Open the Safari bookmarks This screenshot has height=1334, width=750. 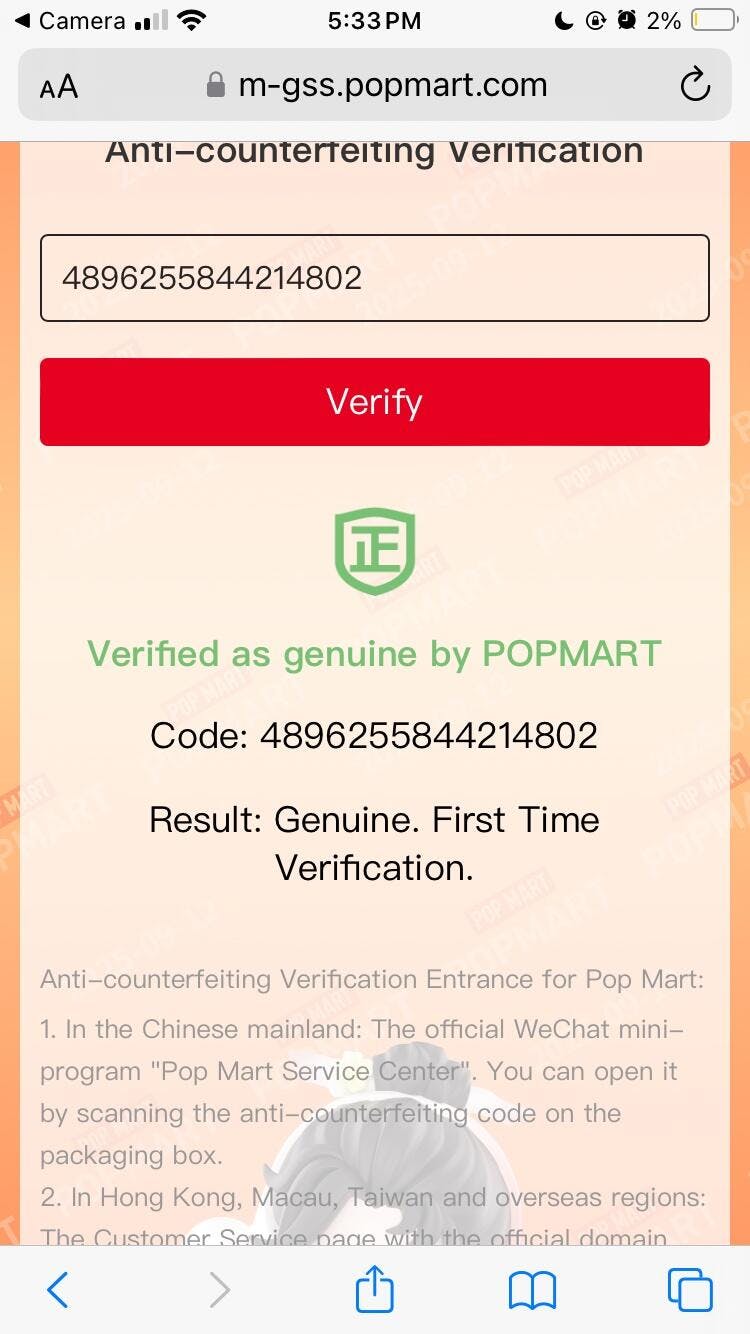click(532, 1291)
